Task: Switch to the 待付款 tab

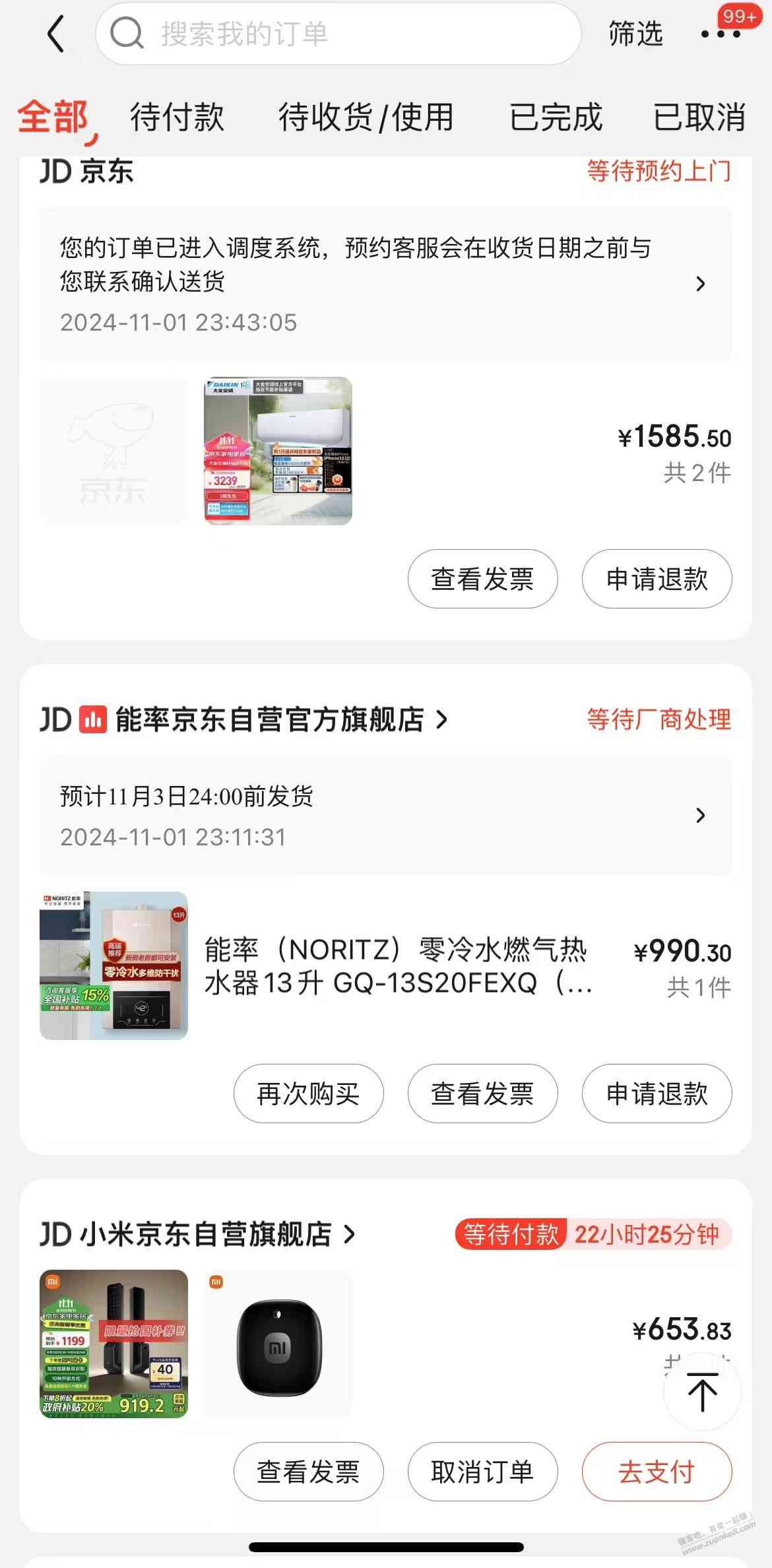Action: [177, 117]
